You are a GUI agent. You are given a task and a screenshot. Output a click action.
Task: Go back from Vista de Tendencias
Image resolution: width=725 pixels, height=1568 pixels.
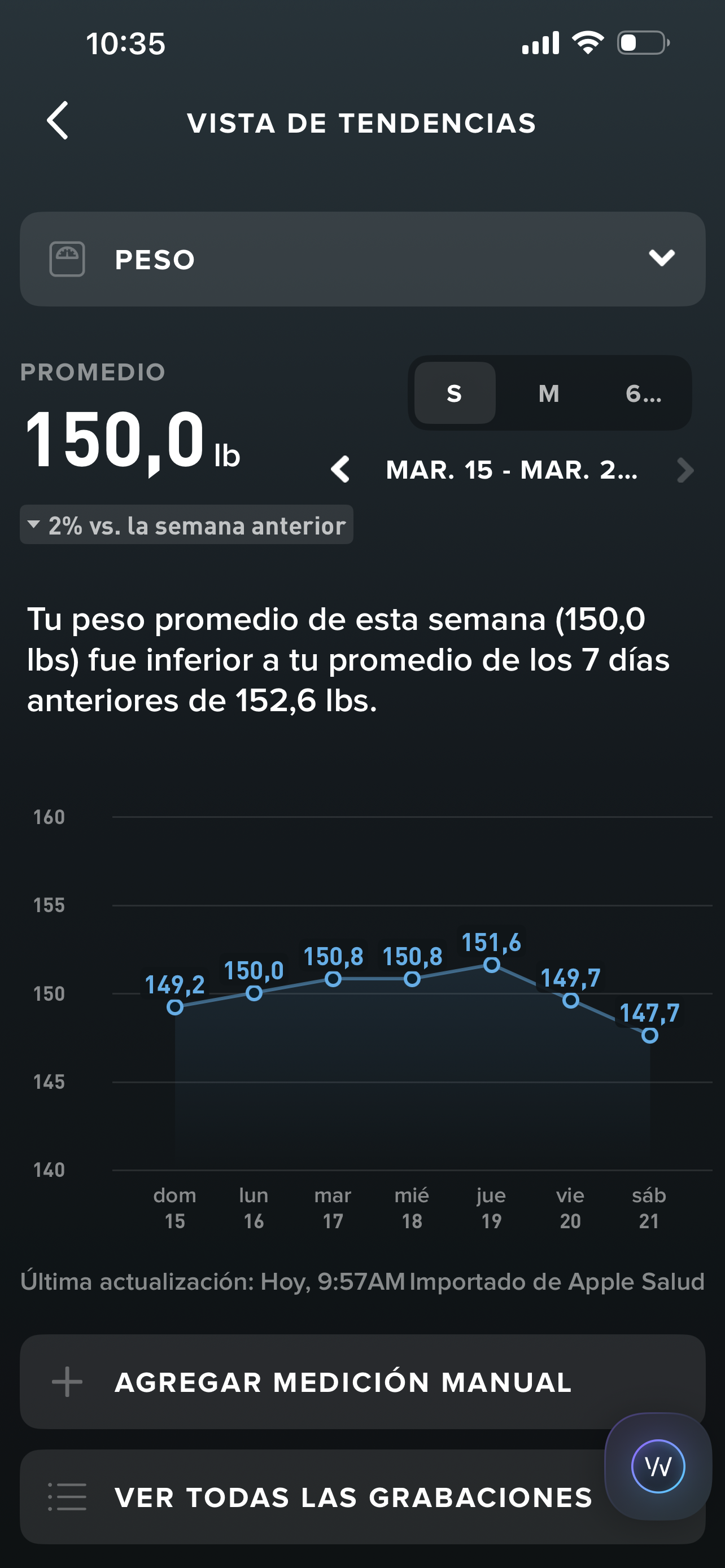(58, 121)
